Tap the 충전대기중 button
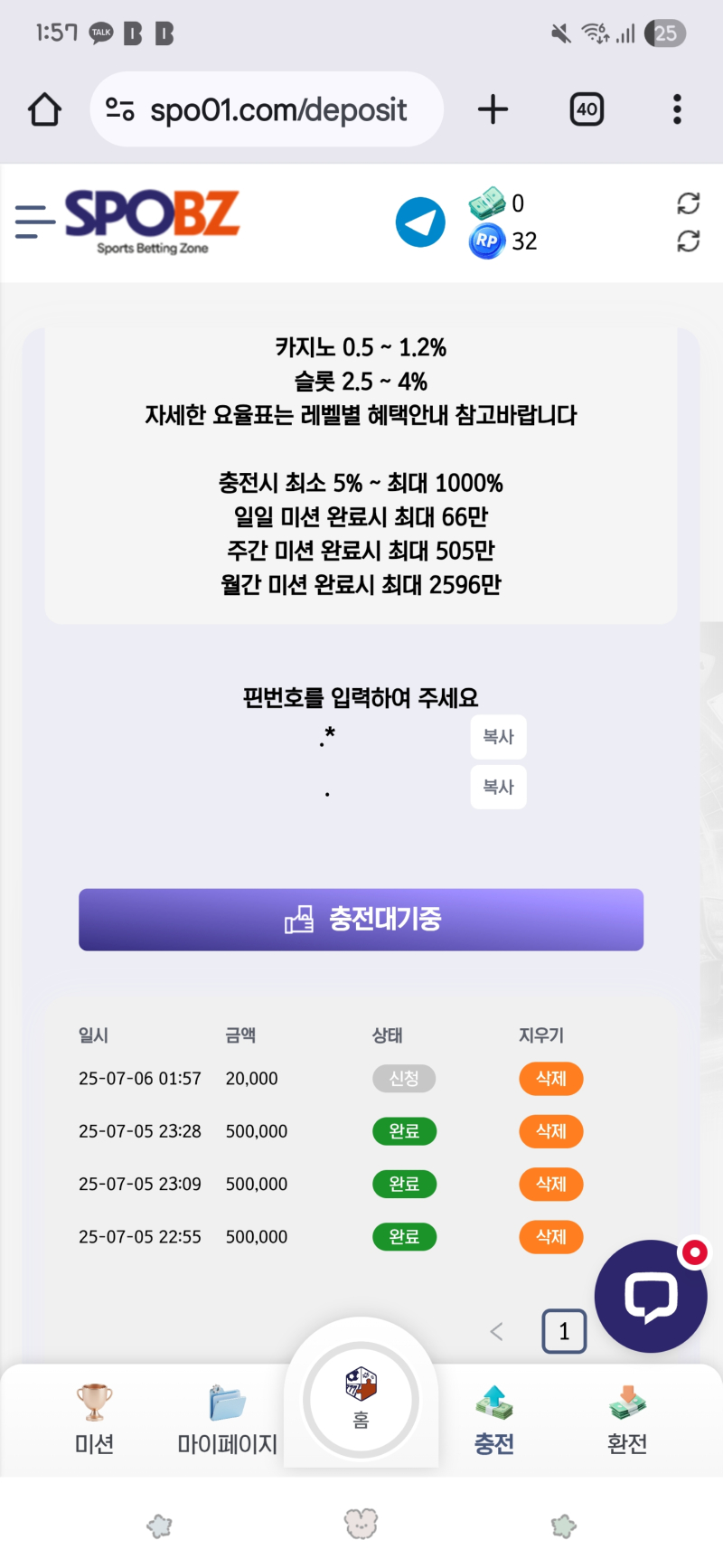Viewport: 723px width, 1568px height. tap(361, 920)
